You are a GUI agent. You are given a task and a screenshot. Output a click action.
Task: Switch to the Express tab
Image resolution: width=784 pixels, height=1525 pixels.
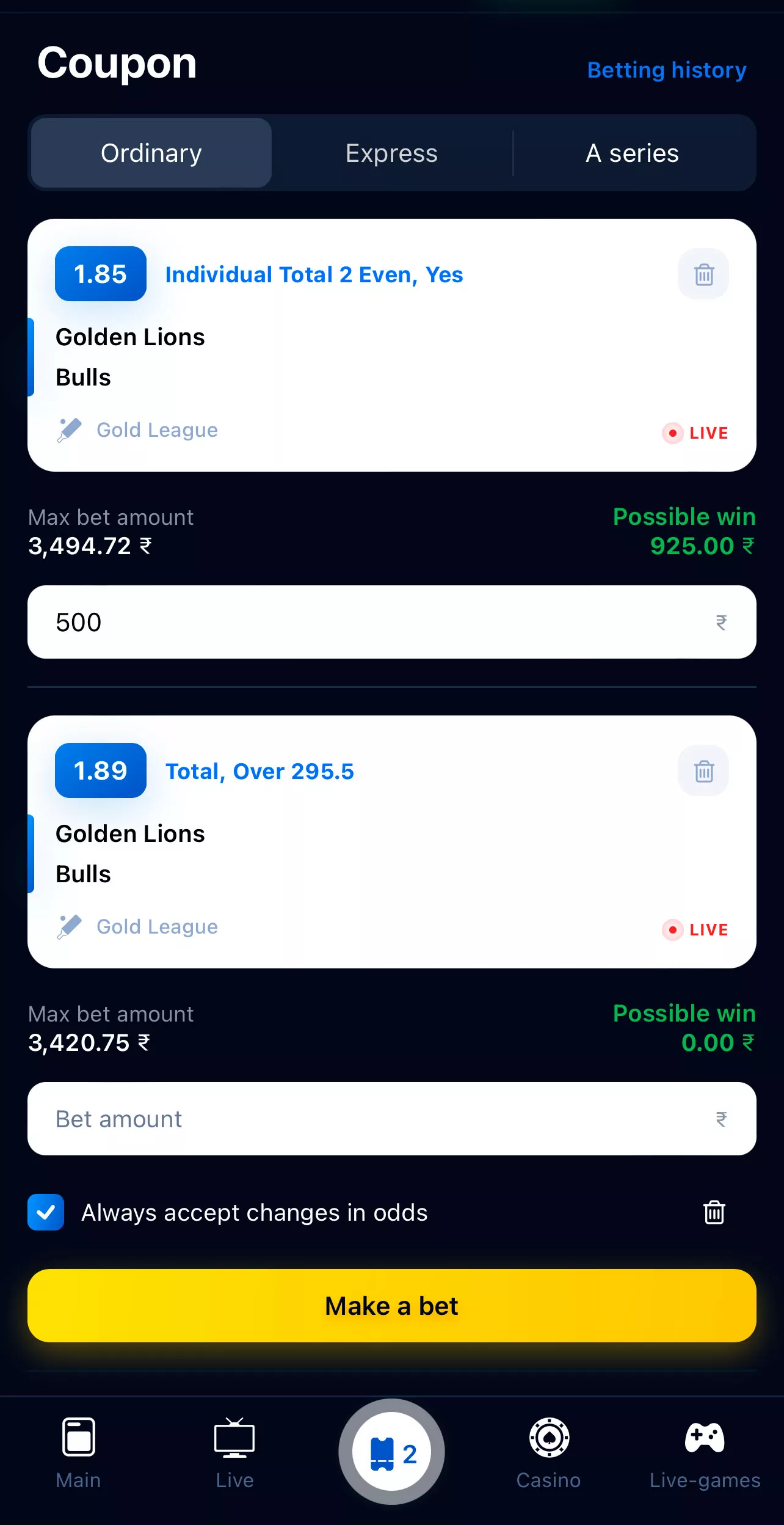click(x=391, y=153)
